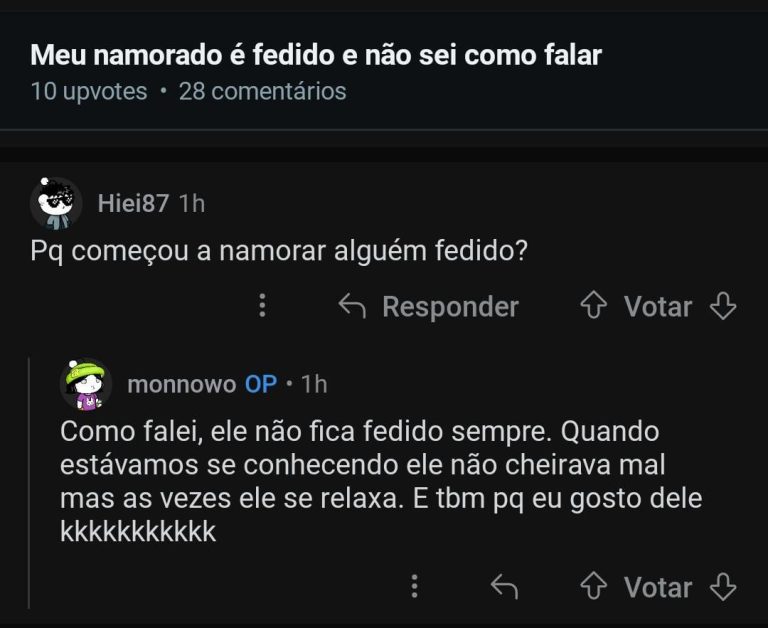768x628 pixels.
Task: Tap Responder on Hiei87's comment
Action: click(x=429, y=306)
